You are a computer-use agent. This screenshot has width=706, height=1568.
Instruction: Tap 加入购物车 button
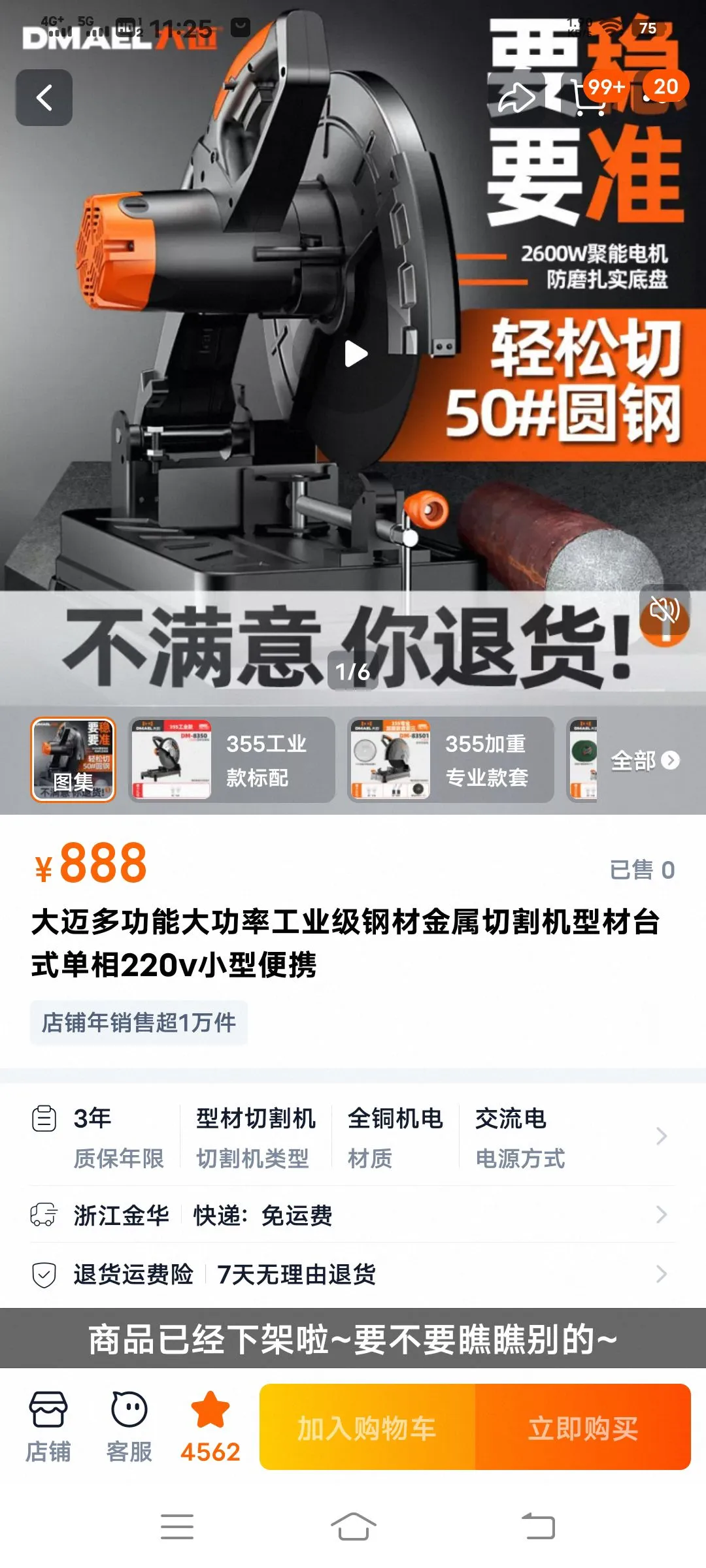pyautogui.click(x=367, y=1428)
